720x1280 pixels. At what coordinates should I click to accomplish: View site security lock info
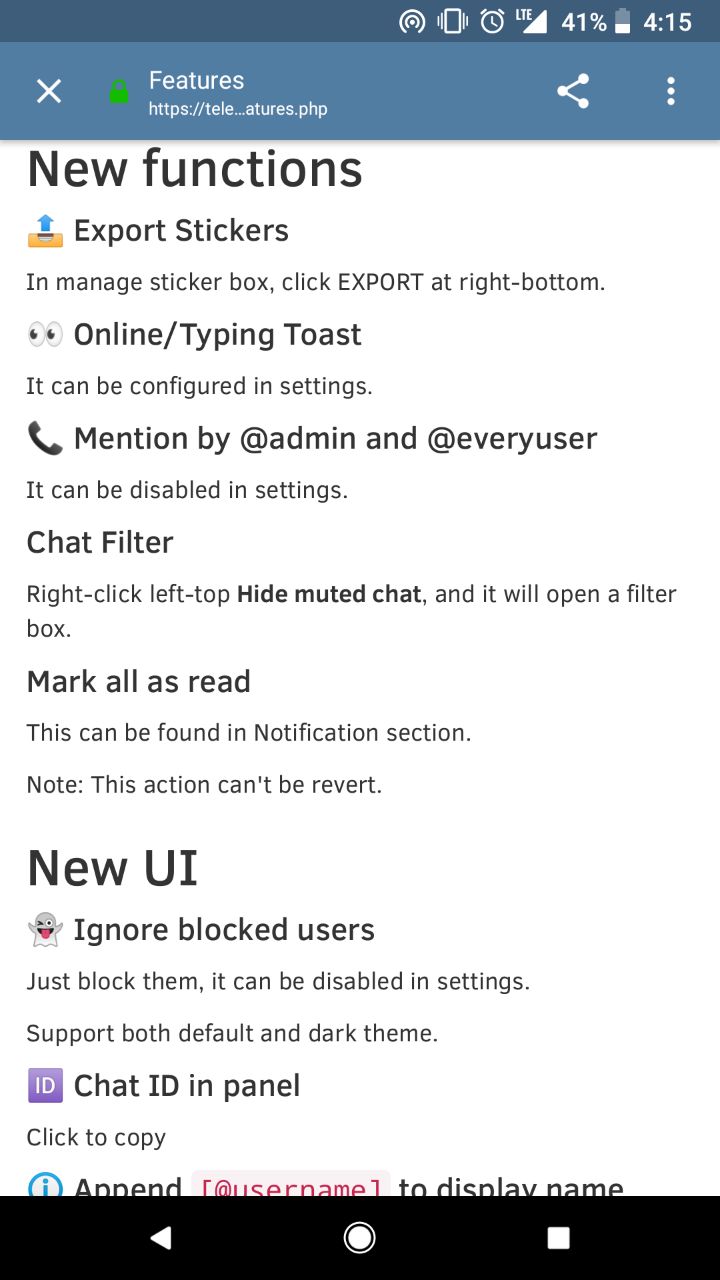click(x=119, y=93)
